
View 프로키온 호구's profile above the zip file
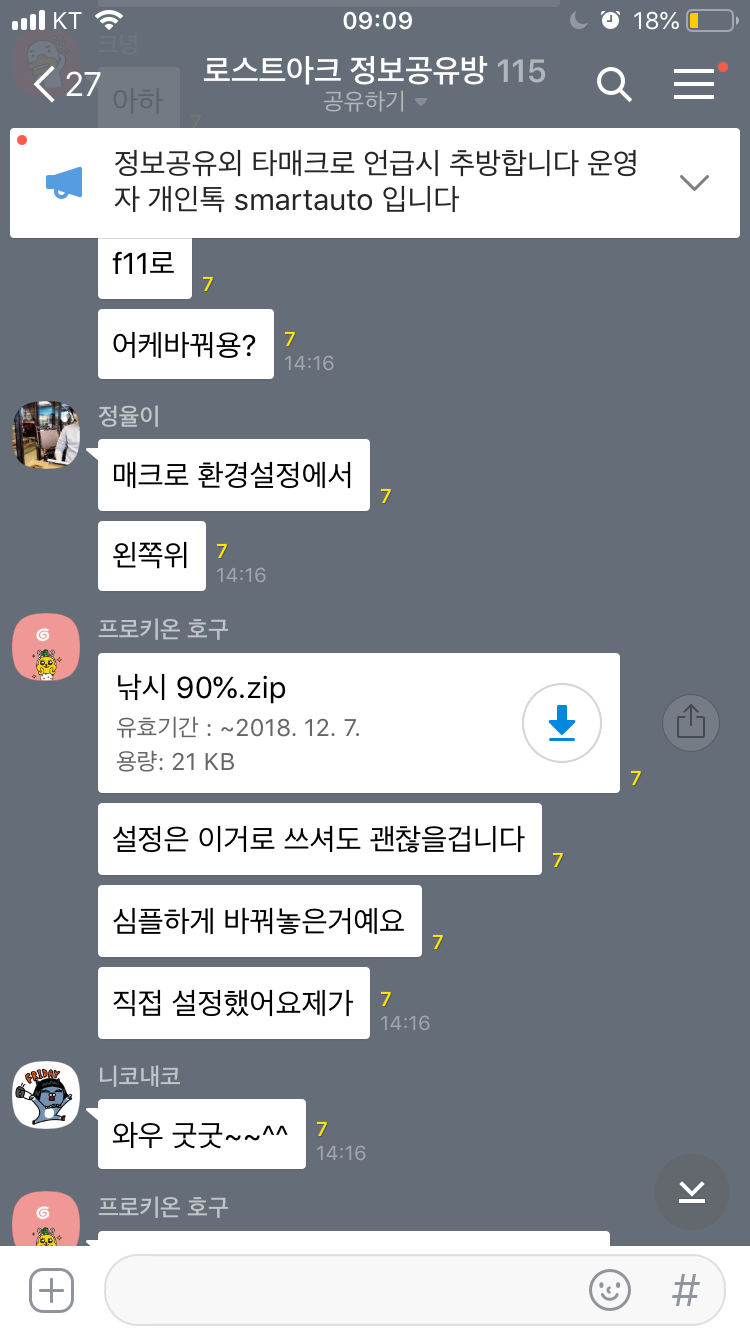[45, 647]
